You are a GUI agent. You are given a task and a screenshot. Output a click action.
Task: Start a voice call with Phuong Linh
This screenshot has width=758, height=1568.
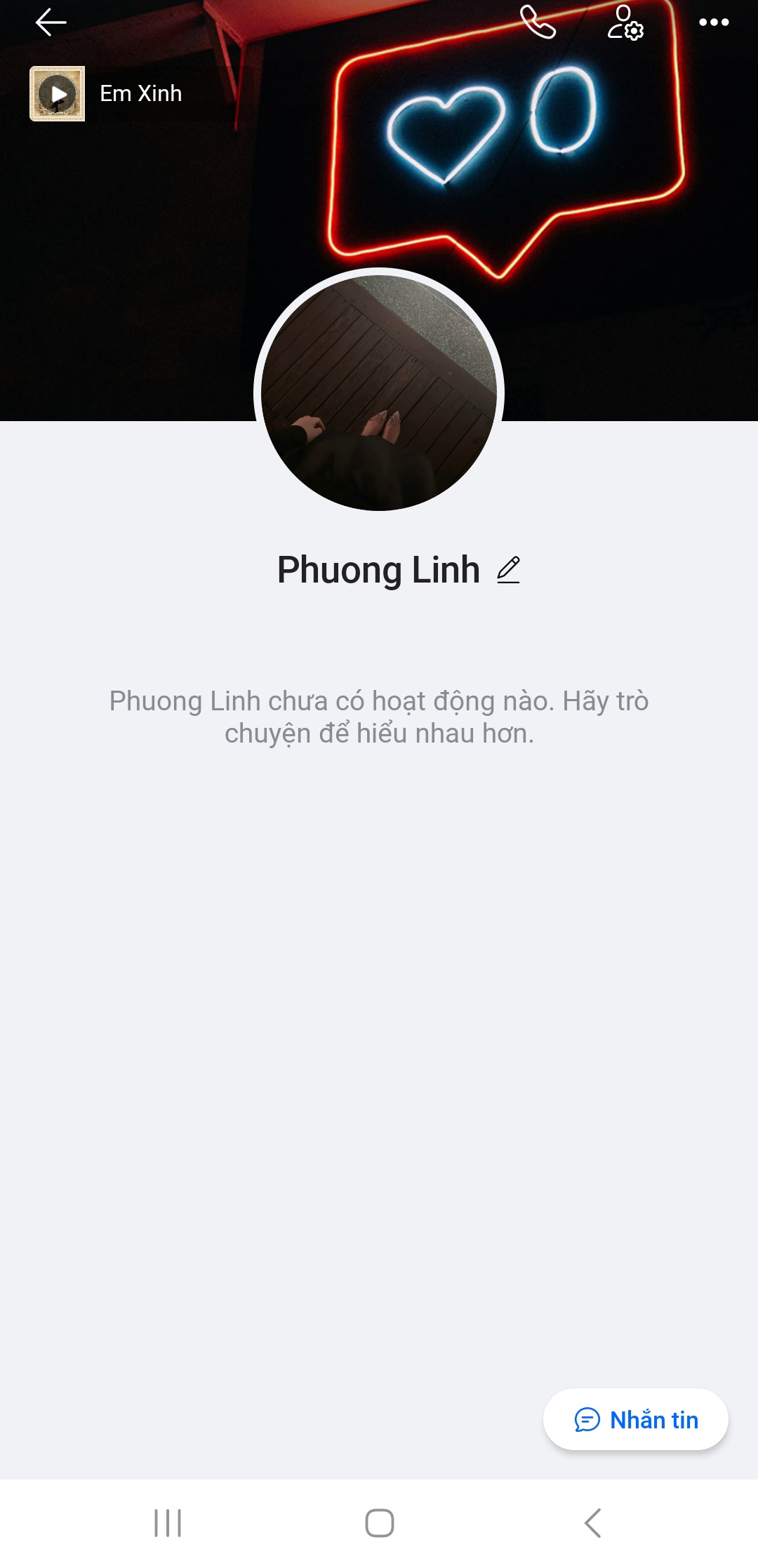pyautogui.click(x=538, y=22)
